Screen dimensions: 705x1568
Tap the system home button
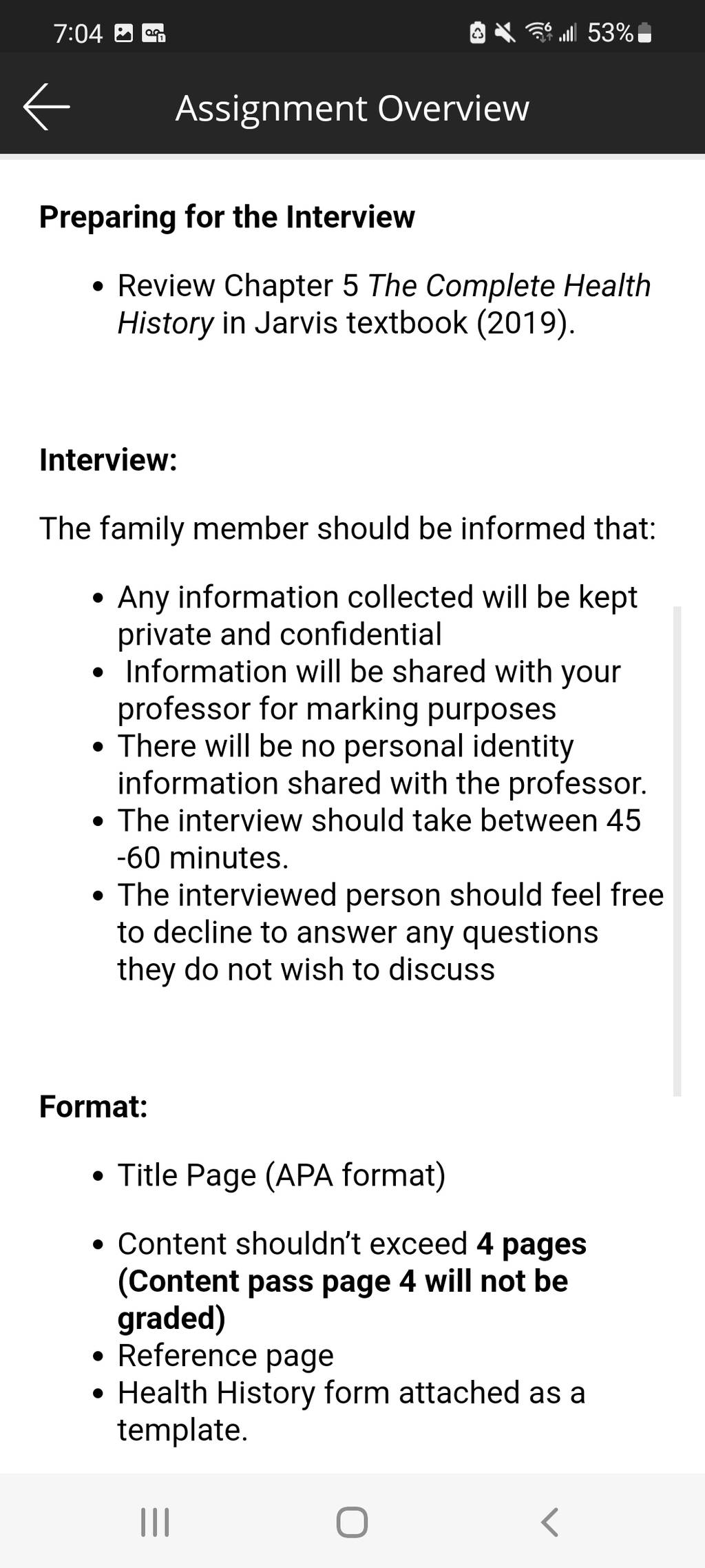click(352, 1522)
